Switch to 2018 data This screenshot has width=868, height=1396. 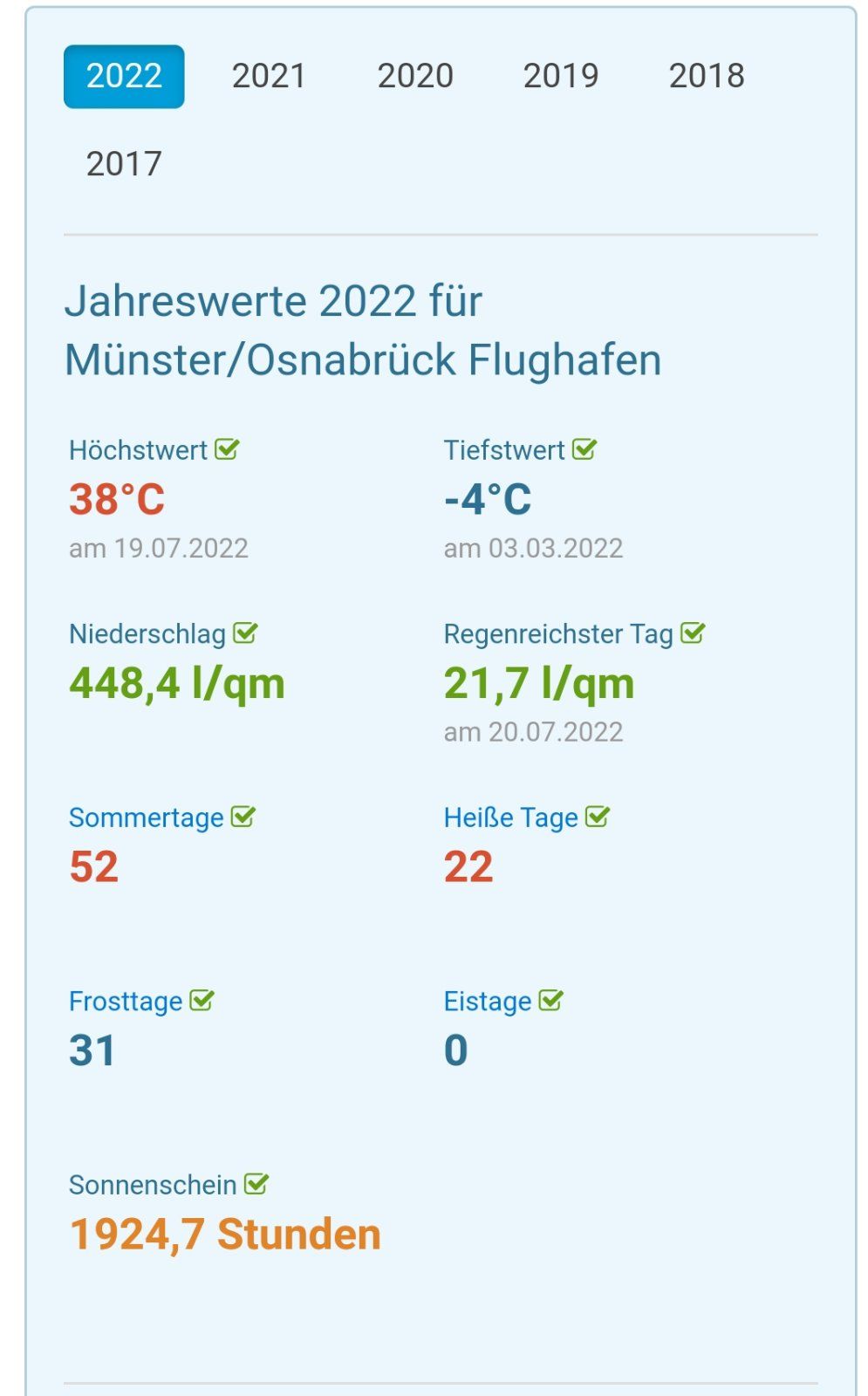(707, 77)
